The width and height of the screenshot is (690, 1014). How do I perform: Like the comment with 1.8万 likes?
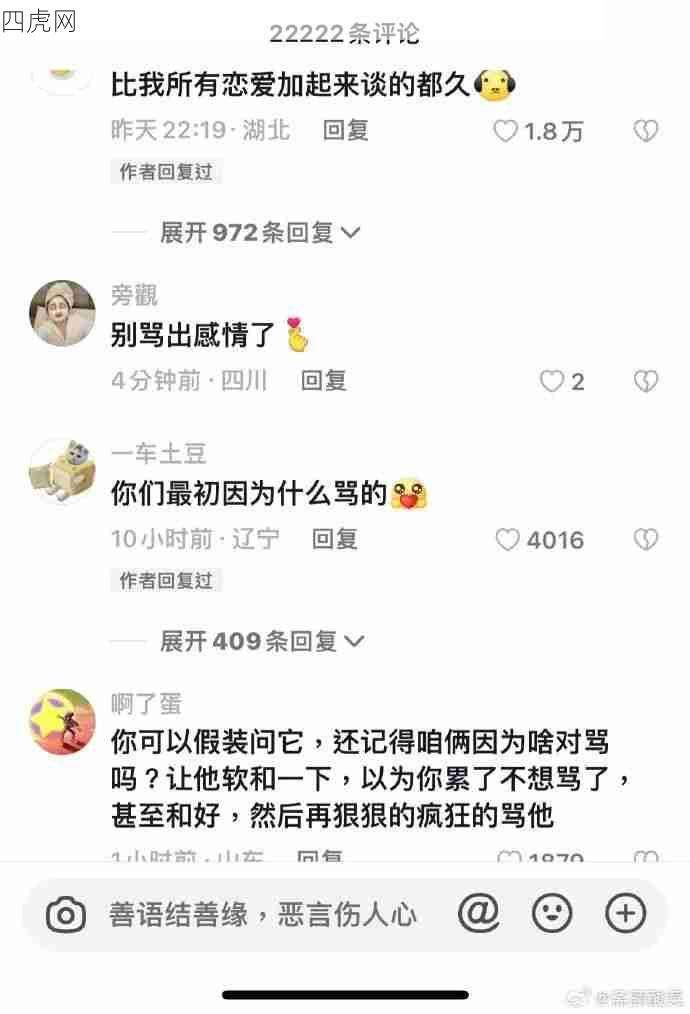(507, 131)
